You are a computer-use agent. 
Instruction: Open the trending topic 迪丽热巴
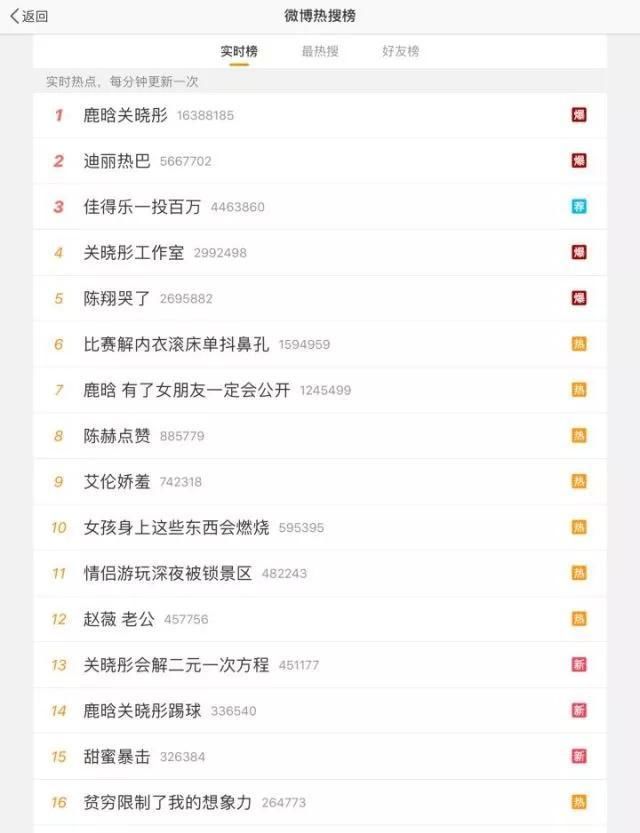[x=117, y=161]
